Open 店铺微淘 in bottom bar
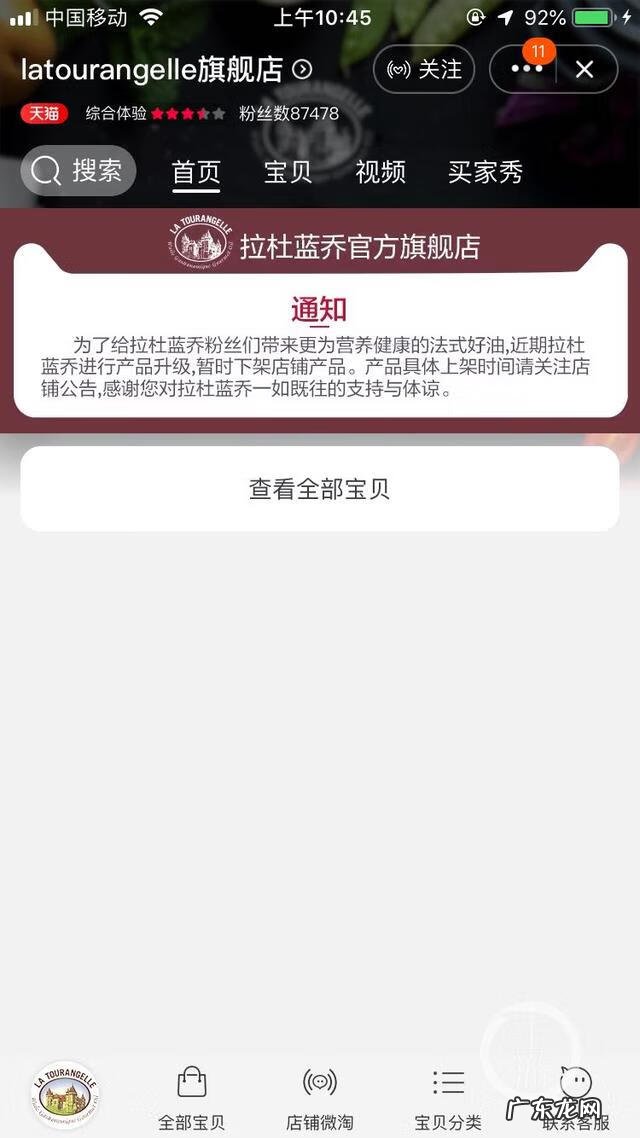640x1138 pixels. click(x=319, y=1097)
